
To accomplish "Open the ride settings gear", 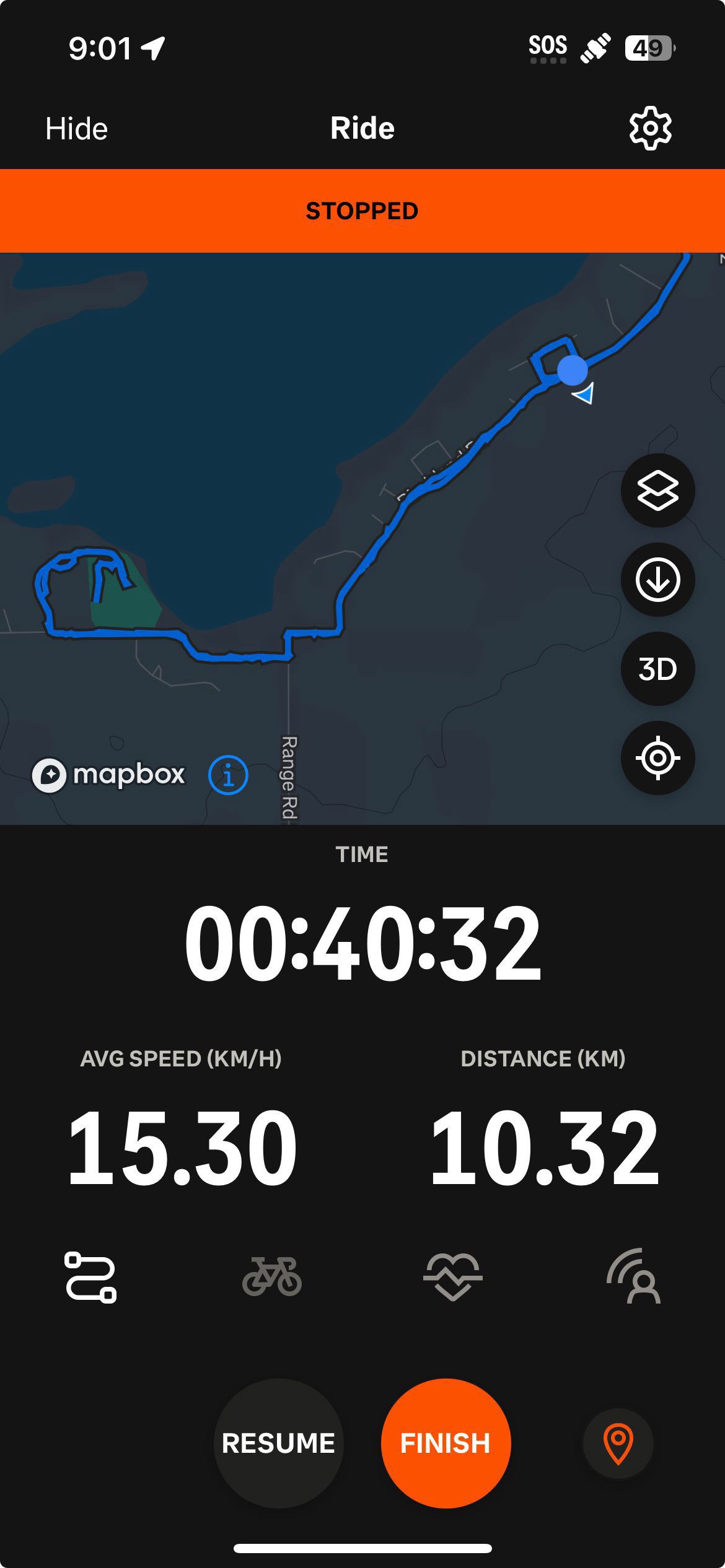I will [650, 128].
